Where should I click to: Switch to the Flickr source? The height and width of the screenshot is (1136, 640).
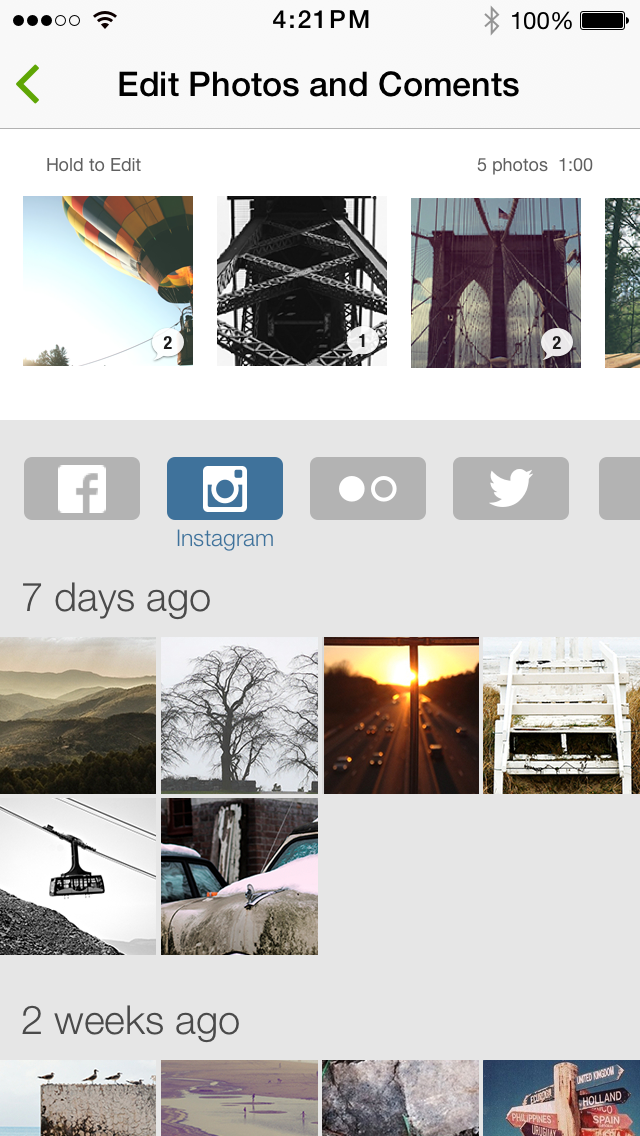(x=368, y=488)
